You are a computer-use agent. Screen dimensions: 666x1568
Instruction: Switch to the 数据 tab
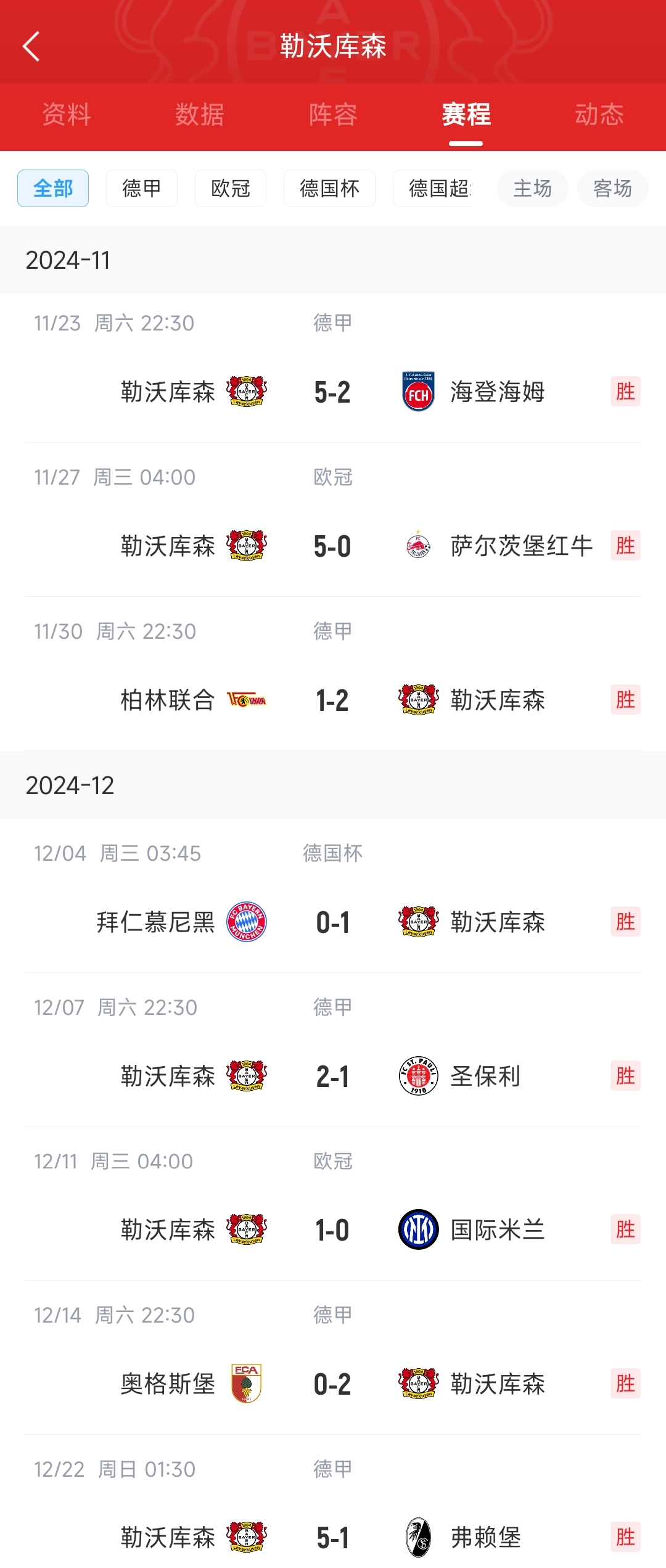(x=199, y=115)
